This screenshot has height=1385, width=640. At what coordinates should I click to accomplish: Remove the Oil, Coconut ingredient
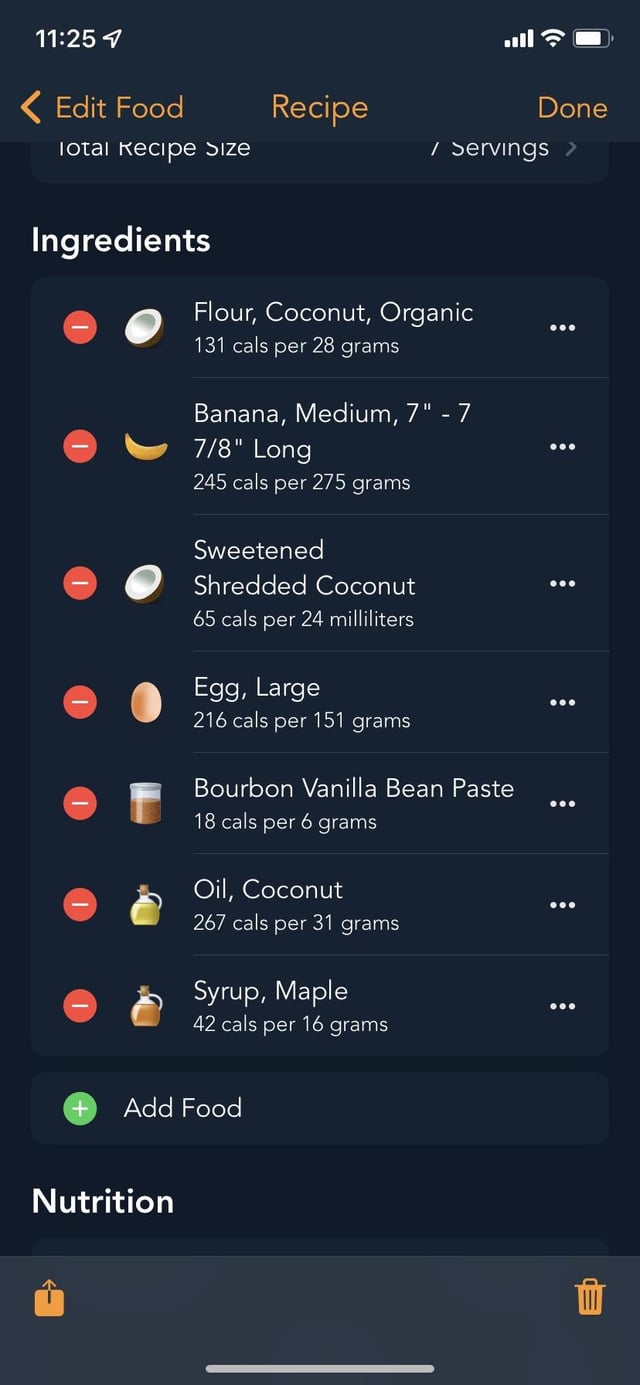coord(80,904)
